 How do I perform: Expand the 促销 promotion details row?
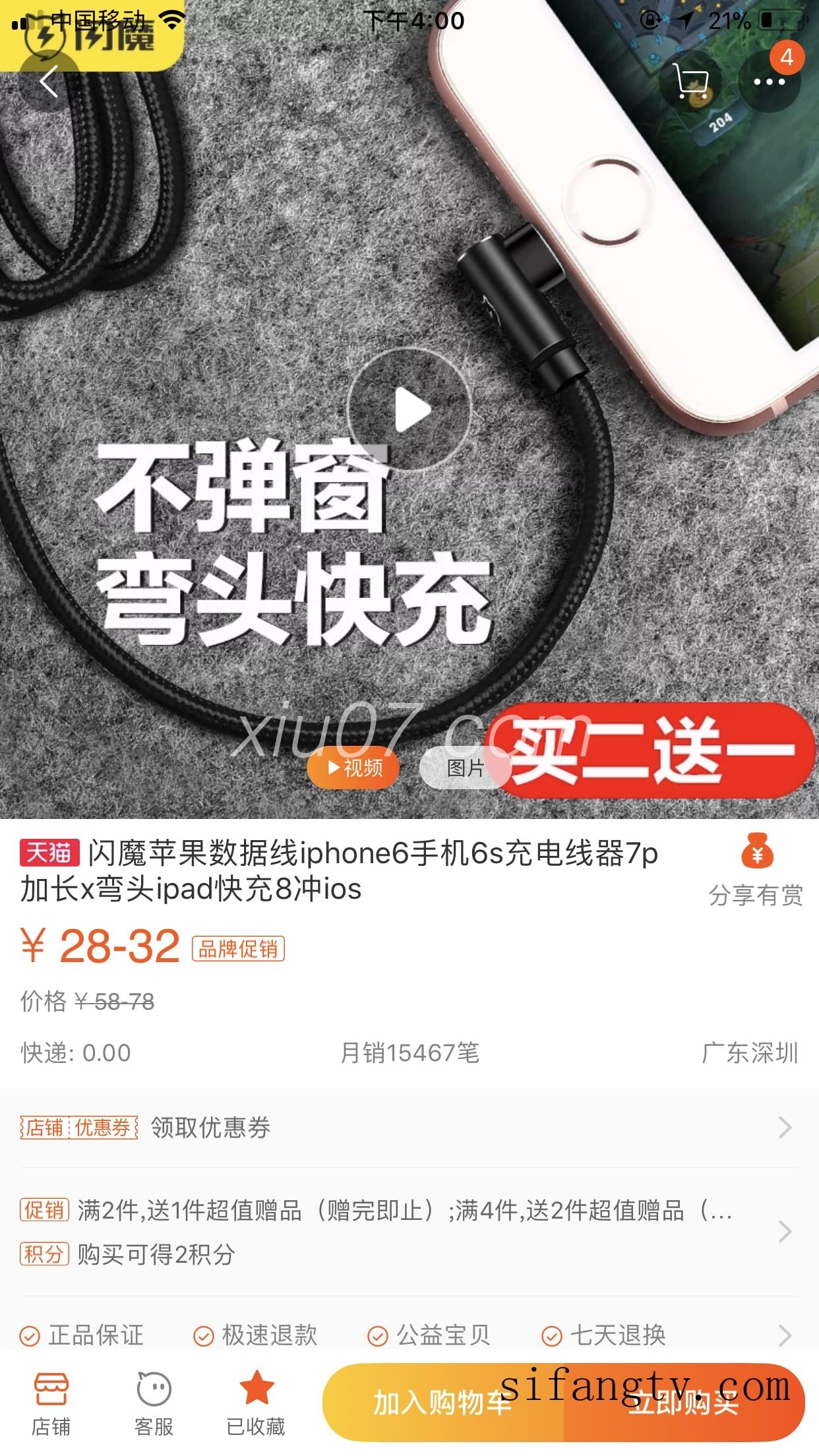[409, 1231]
